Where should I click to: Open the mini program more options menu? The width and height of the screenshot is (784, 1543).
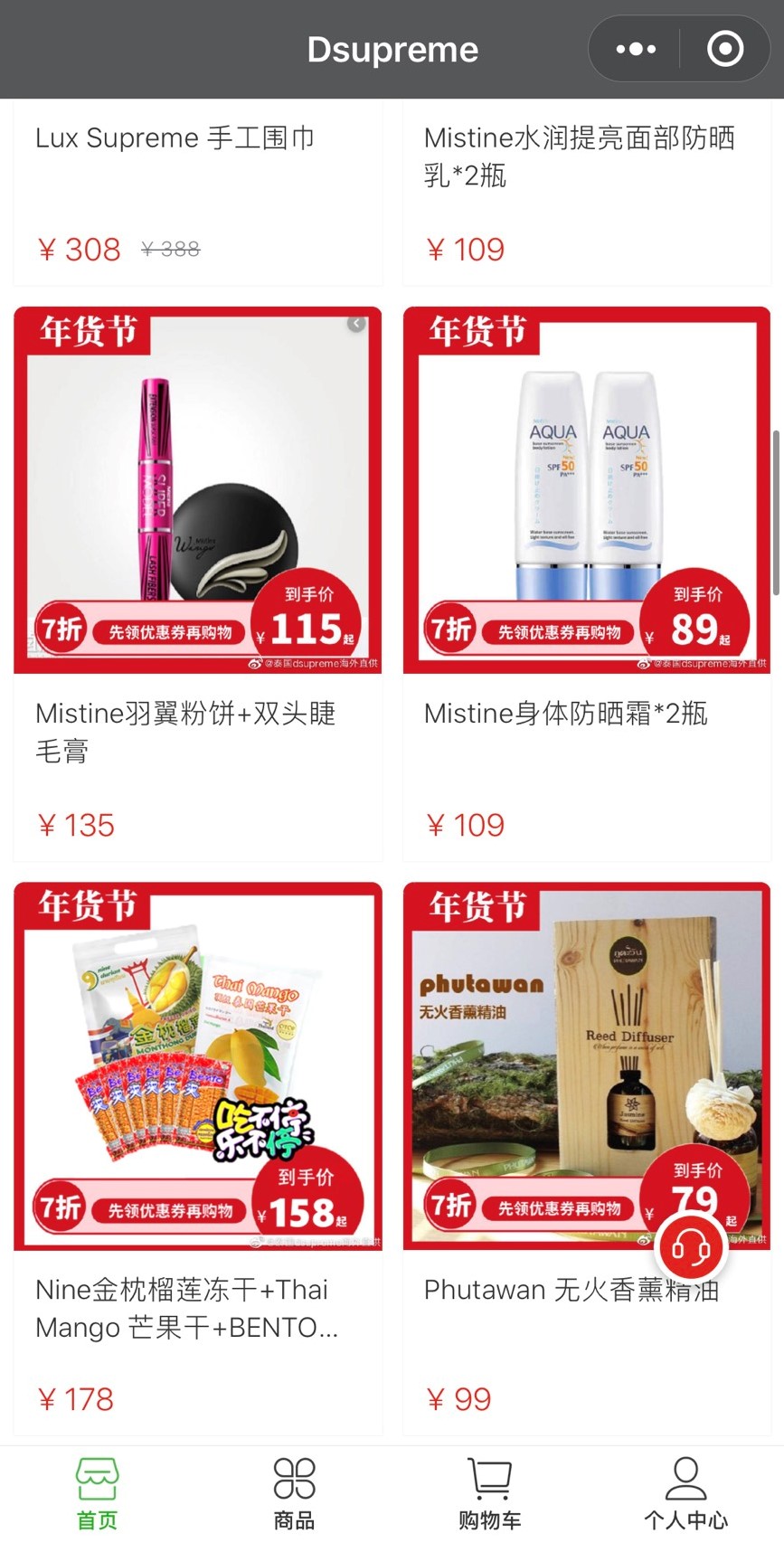[636, 49]
